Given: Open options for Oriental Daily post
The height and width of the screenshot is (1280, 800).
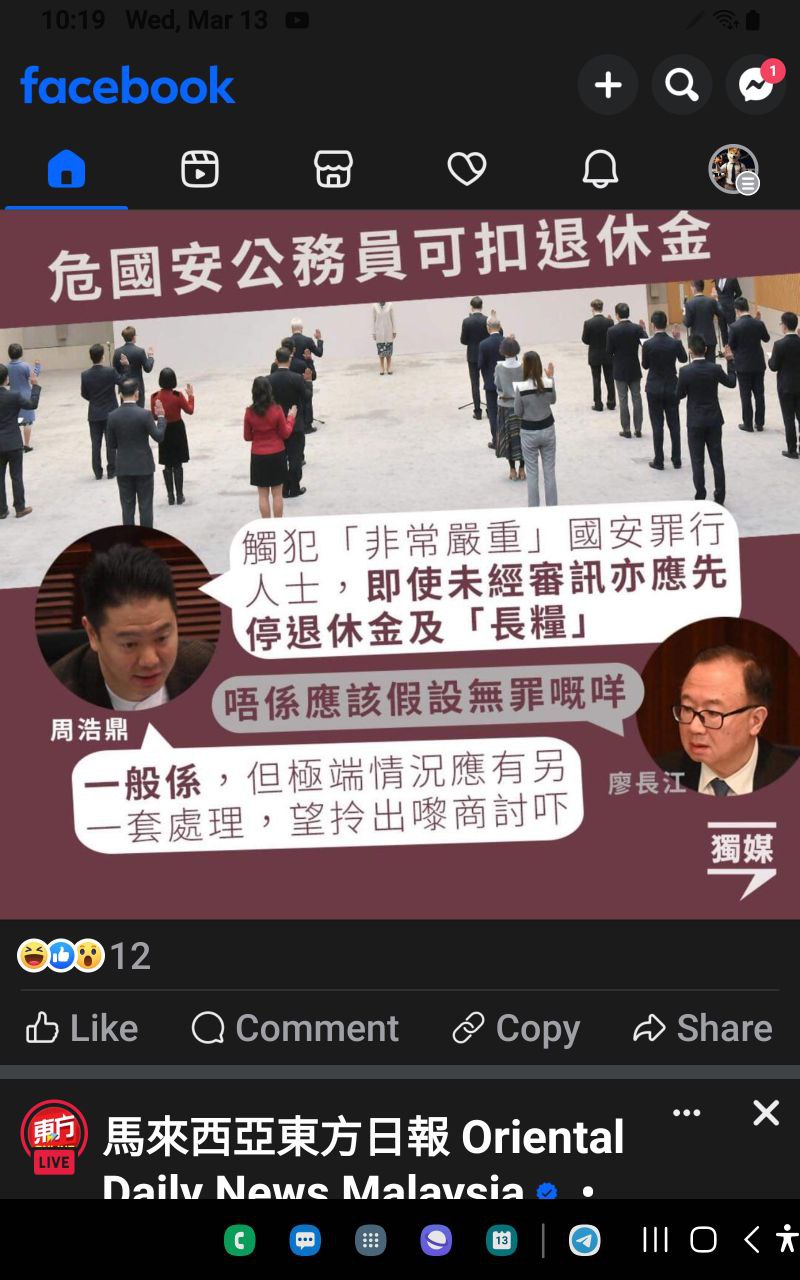Looking at the screenshot, I should click(686, 1113).
